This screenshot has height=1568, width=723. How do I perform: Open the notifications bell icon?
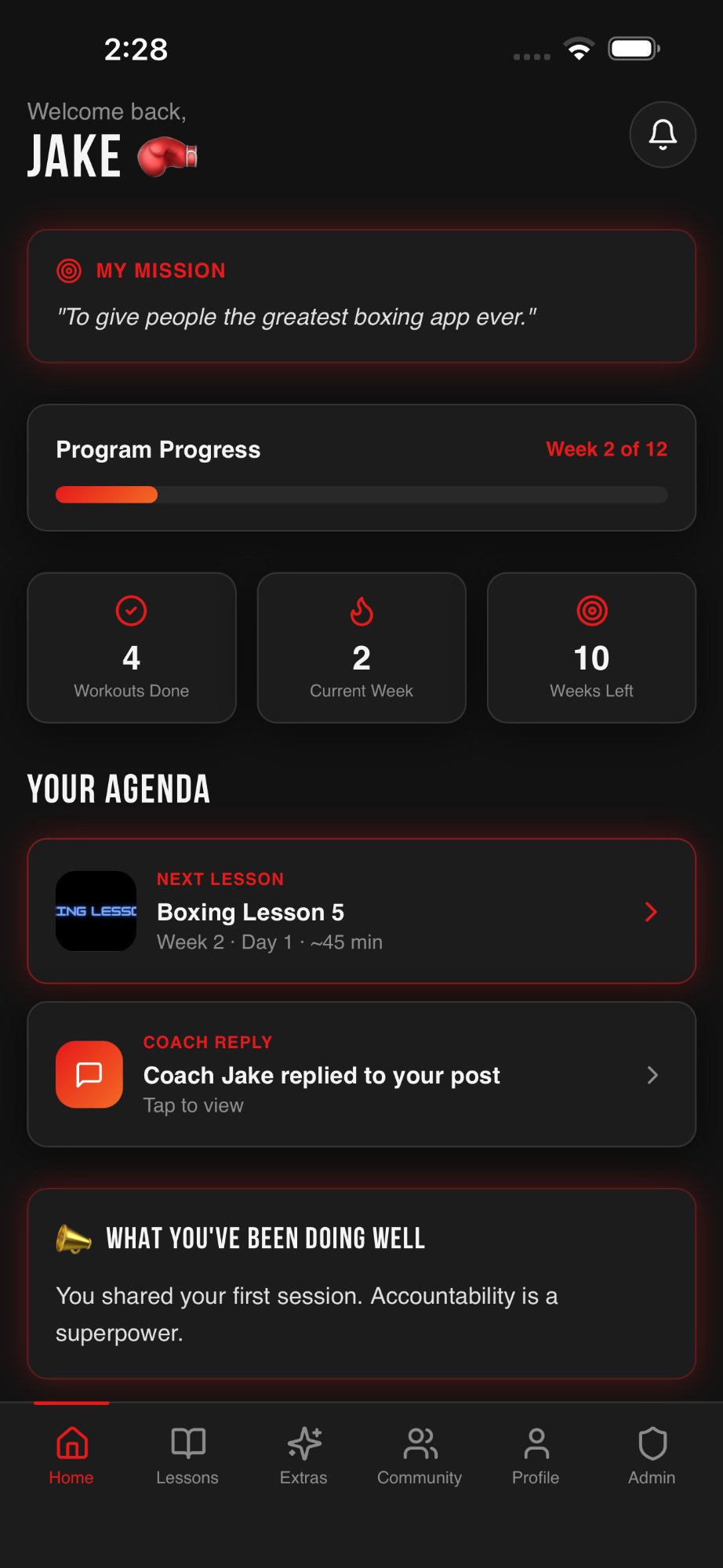[662, 134]
